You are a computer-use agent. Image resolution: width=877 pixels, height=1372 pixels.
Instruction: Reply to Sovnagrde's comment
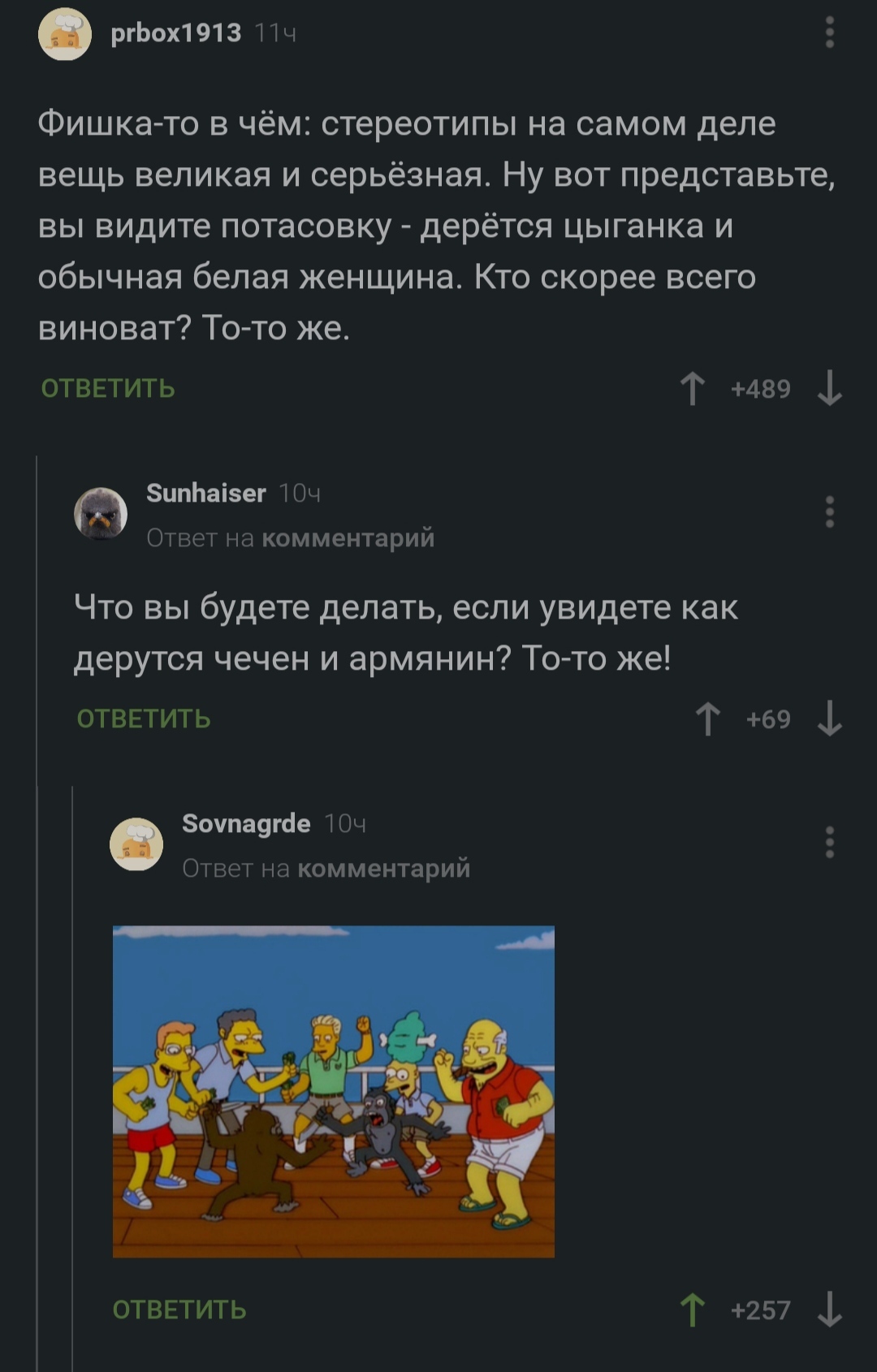click(179, 1310)
